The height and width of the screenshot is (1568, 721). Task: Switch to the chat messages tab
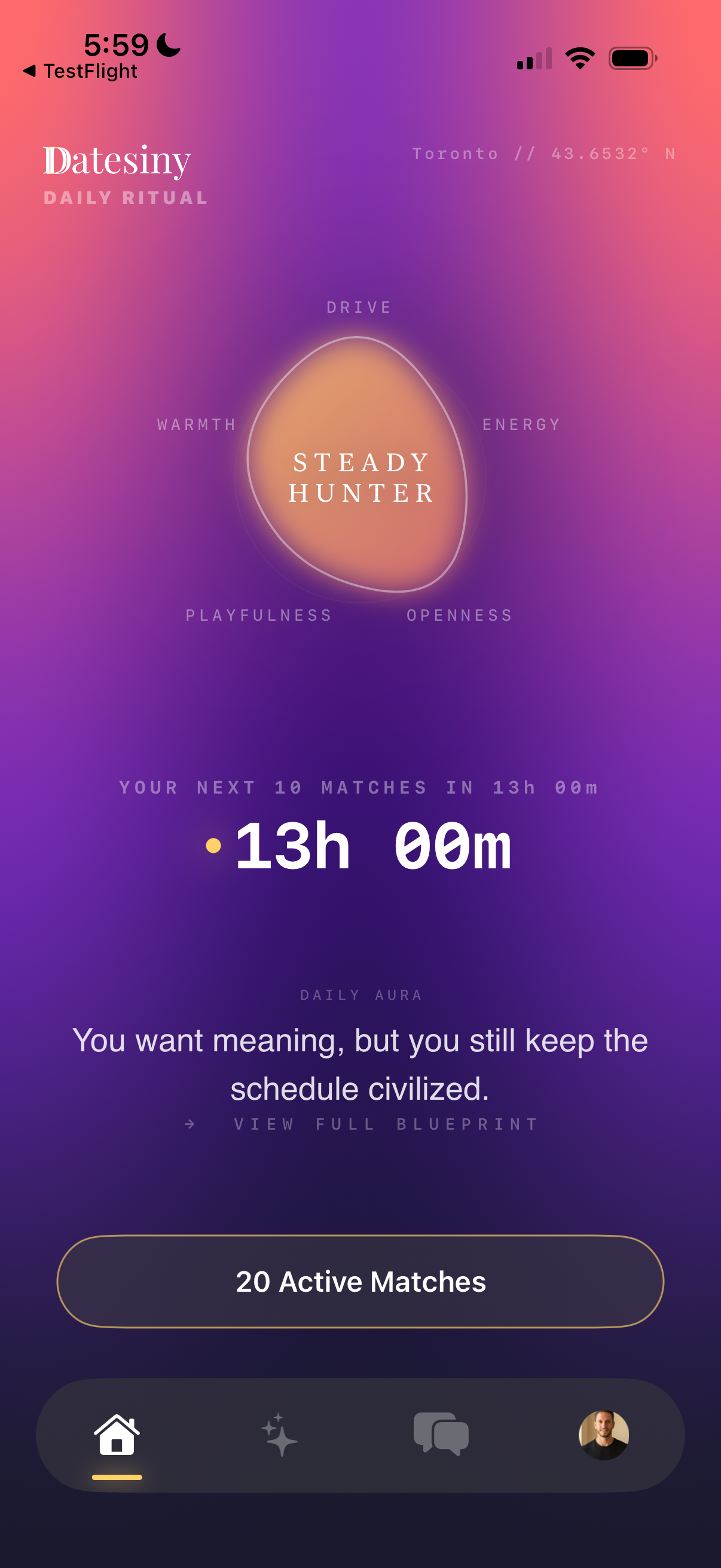point(441,1435)
